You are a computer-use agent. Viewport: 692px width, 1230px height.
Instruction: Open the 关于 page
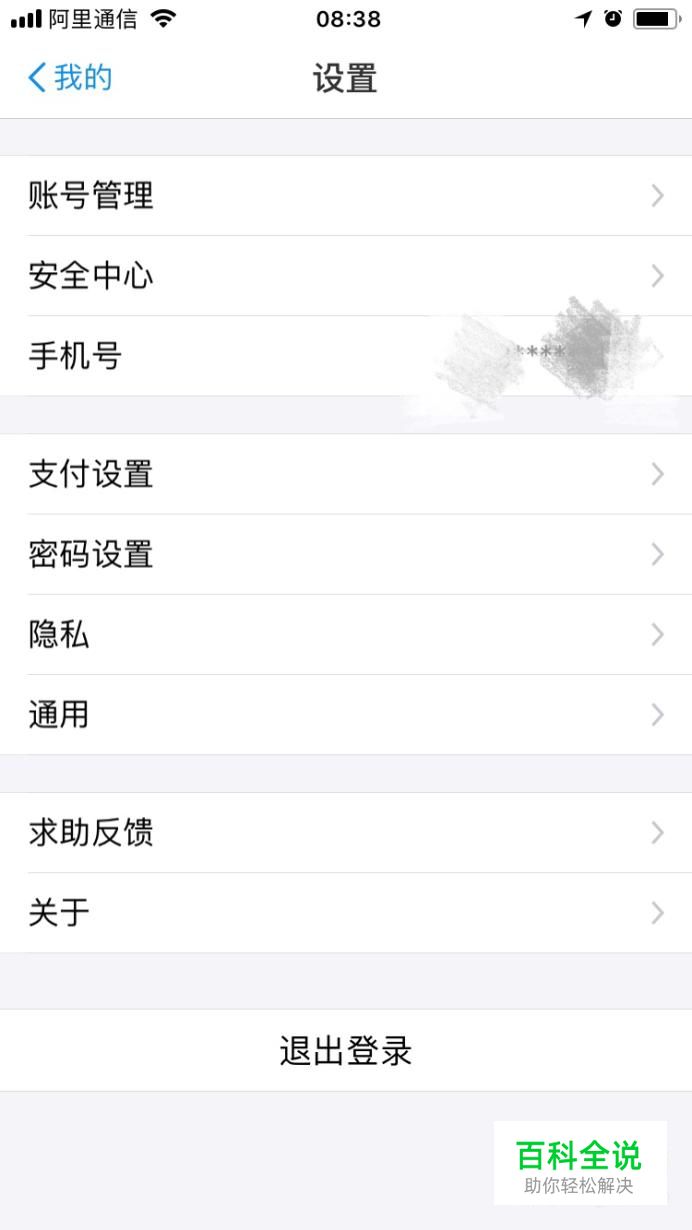(x=346, y=912)
